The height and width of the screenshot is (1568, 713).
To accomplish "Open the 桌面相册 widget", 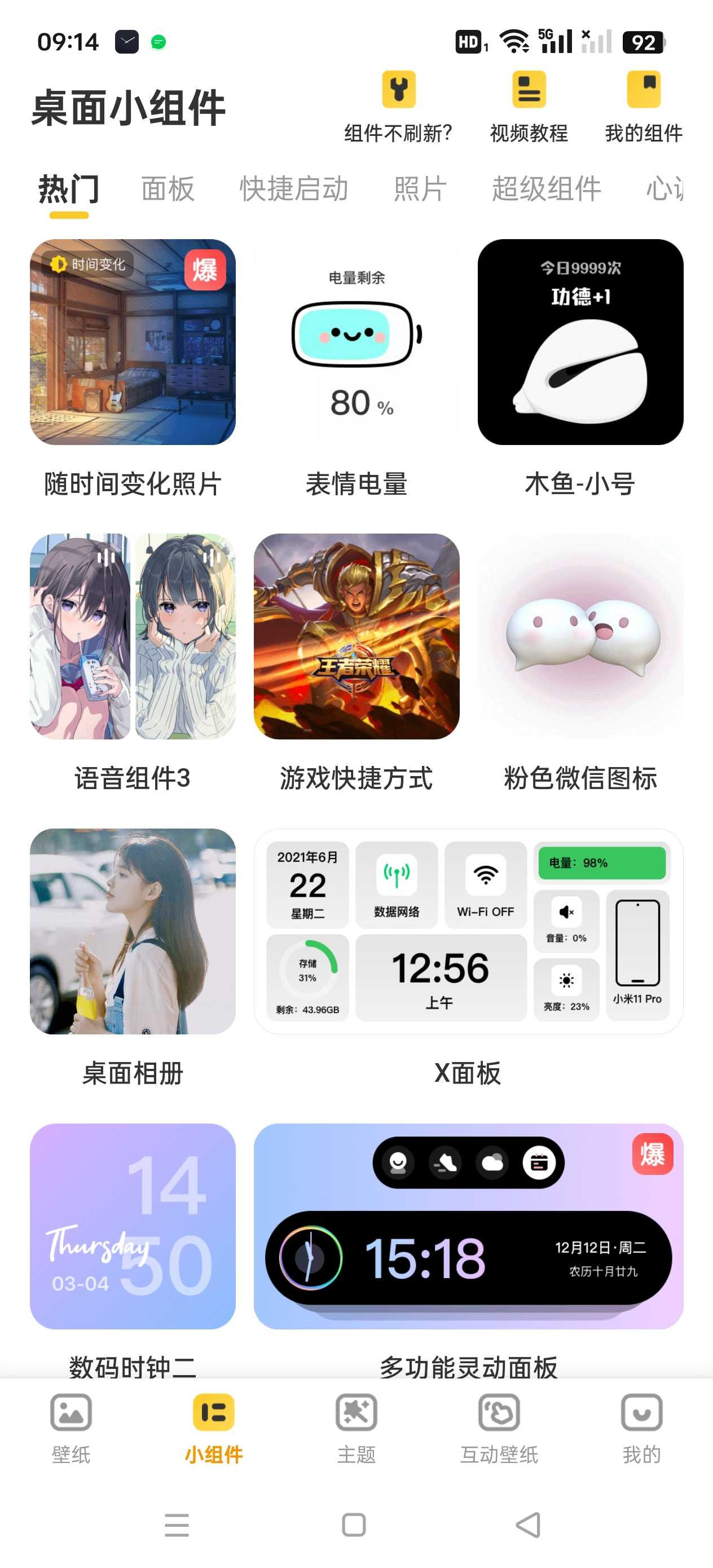I will point(133,931).
